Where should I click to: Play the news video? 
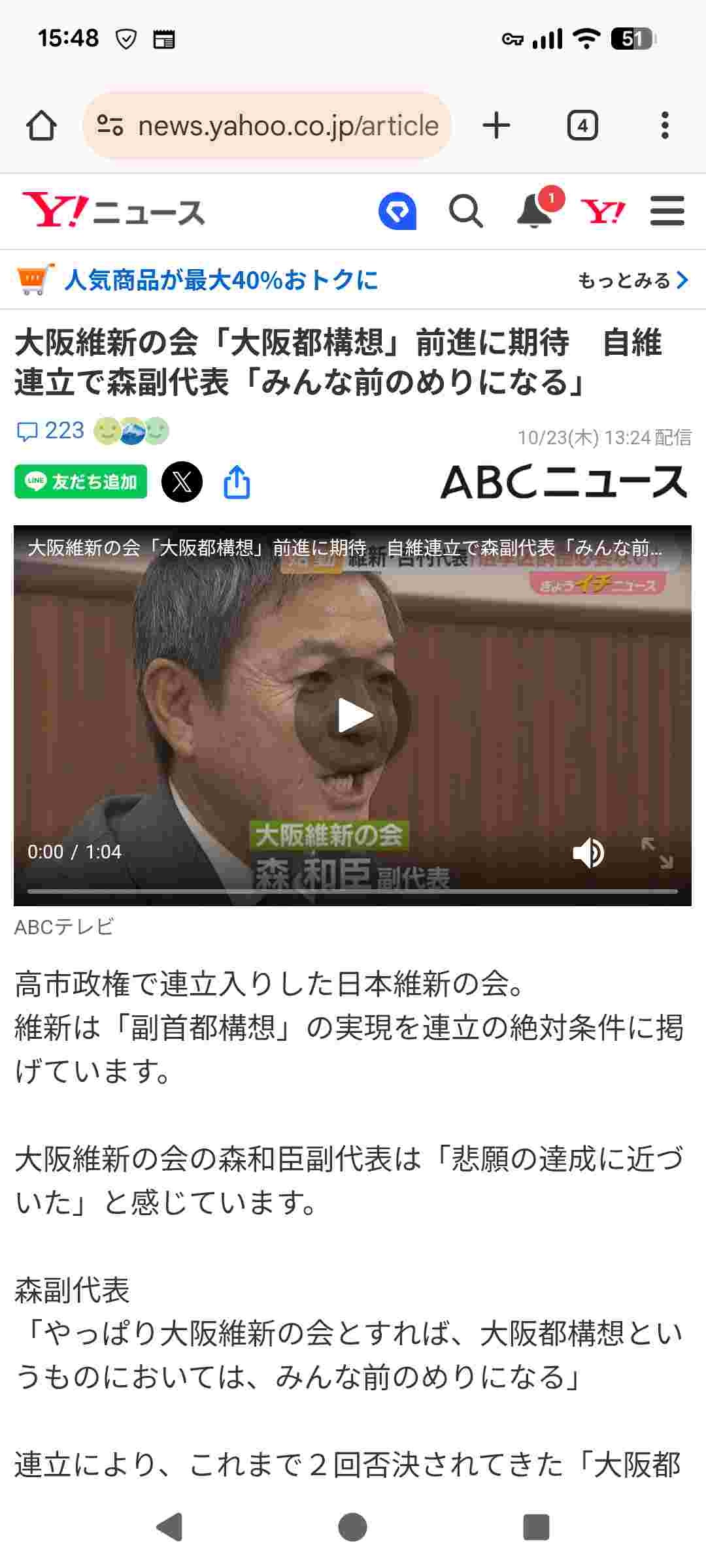pos(353,716)
